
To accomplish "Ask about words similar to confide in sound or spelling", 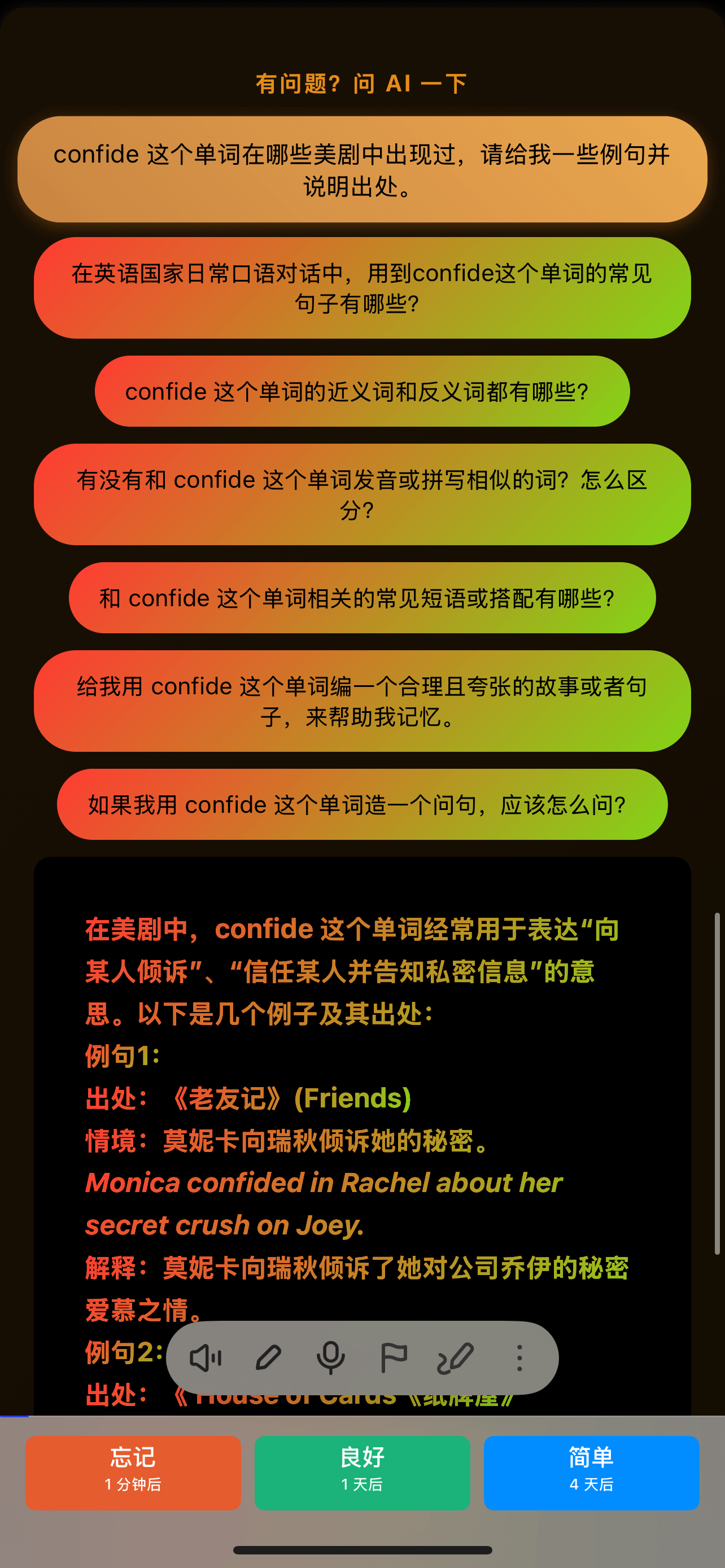I will pos(362,494).
